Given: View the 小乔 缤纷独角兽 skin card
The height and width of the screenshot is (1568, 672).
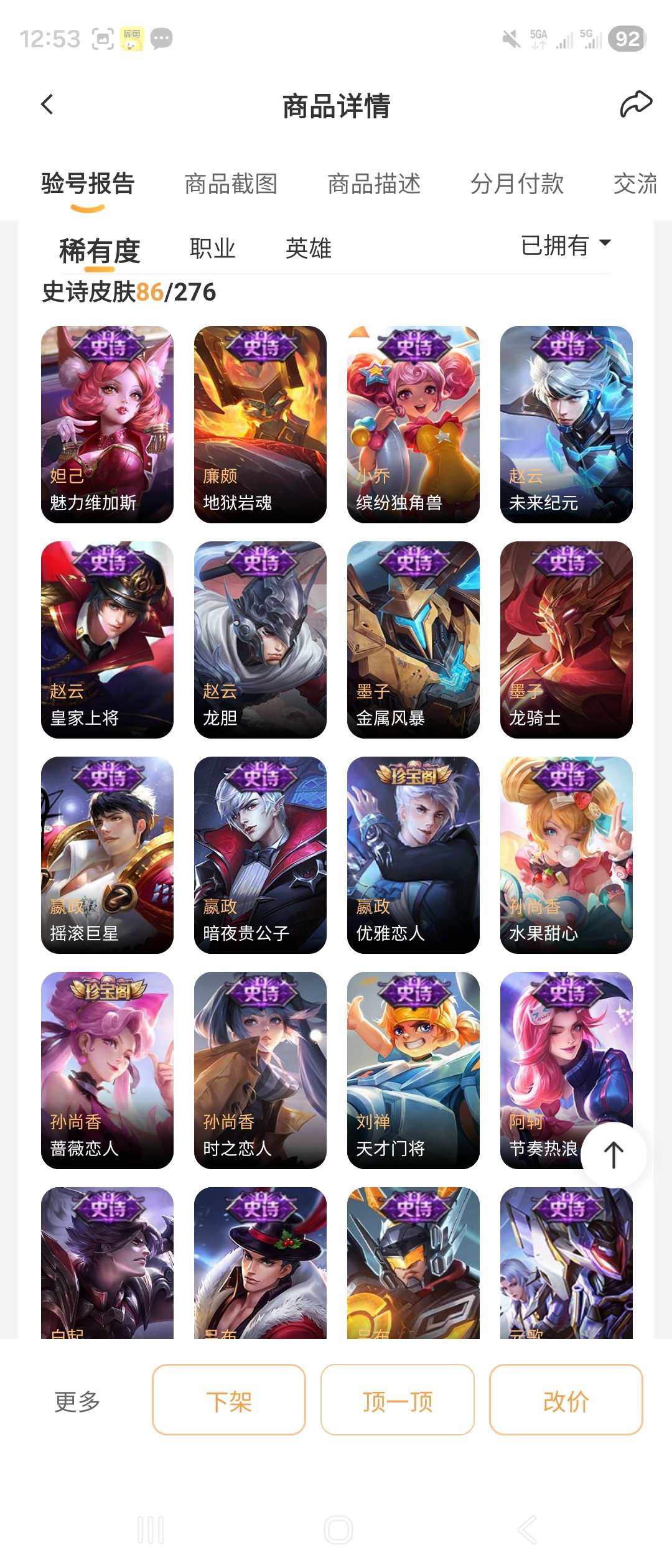Looking at the screenshot, I should pyautogui.click(x=413, y=424).
